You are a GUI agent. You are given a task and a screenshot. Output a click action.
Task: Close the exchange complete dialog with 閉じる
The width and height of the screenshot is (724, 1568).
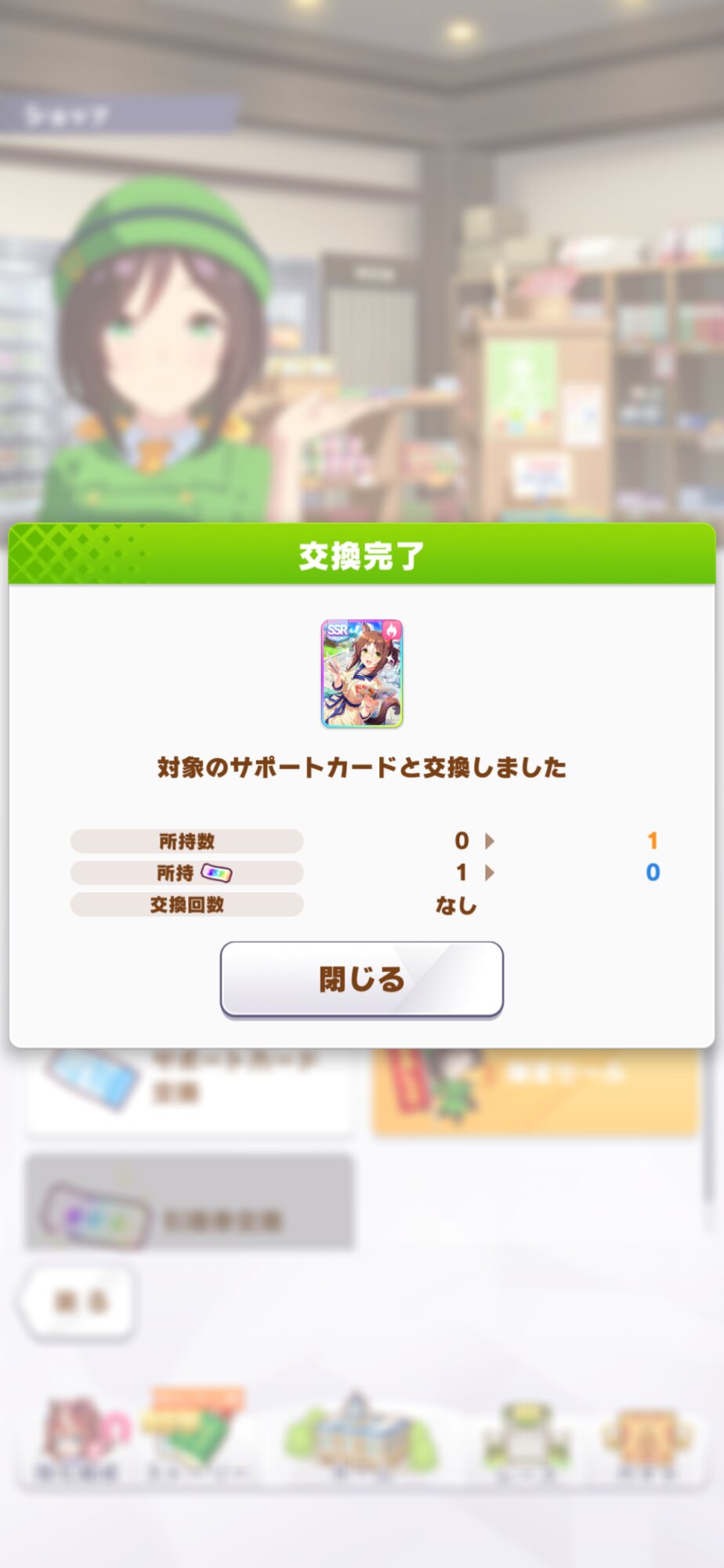pos(361,979)
